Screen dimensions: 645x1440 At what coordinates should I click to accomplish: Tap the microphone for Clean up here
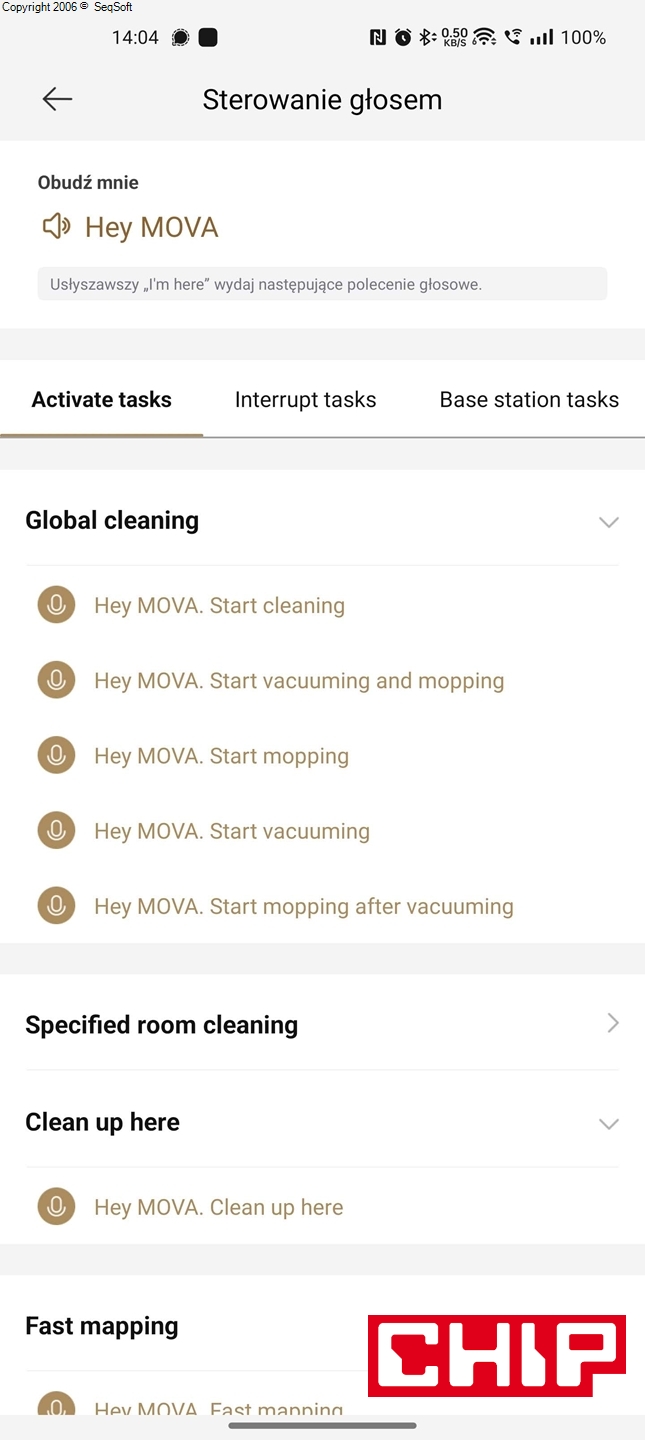point(56,1207)
